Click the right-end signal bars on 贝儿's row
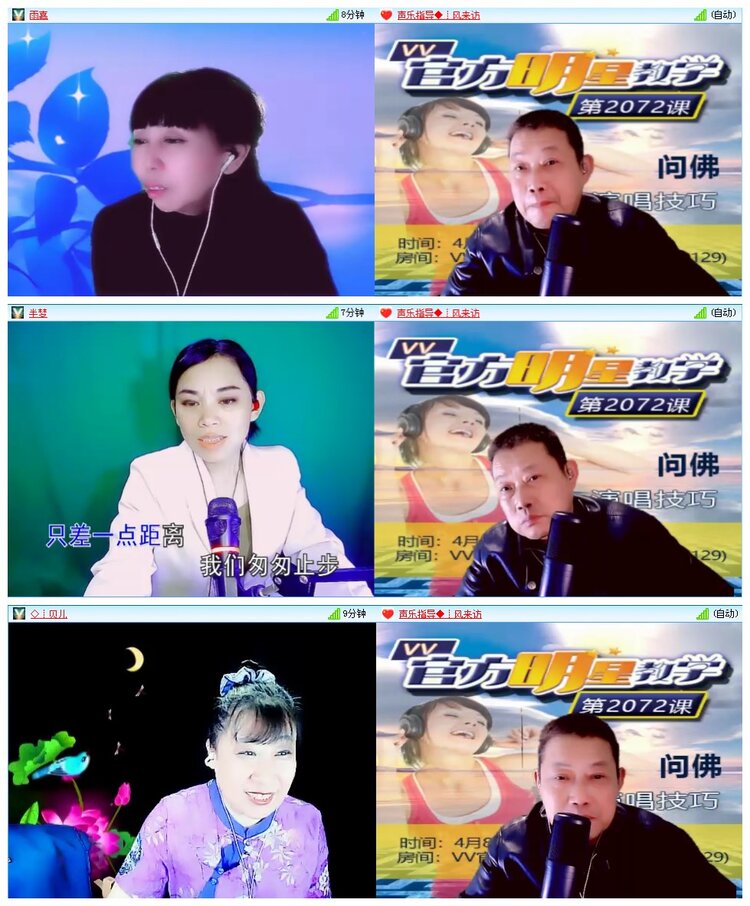The width and height of the screenshot is (750, 906). click(x=701, y=615)
